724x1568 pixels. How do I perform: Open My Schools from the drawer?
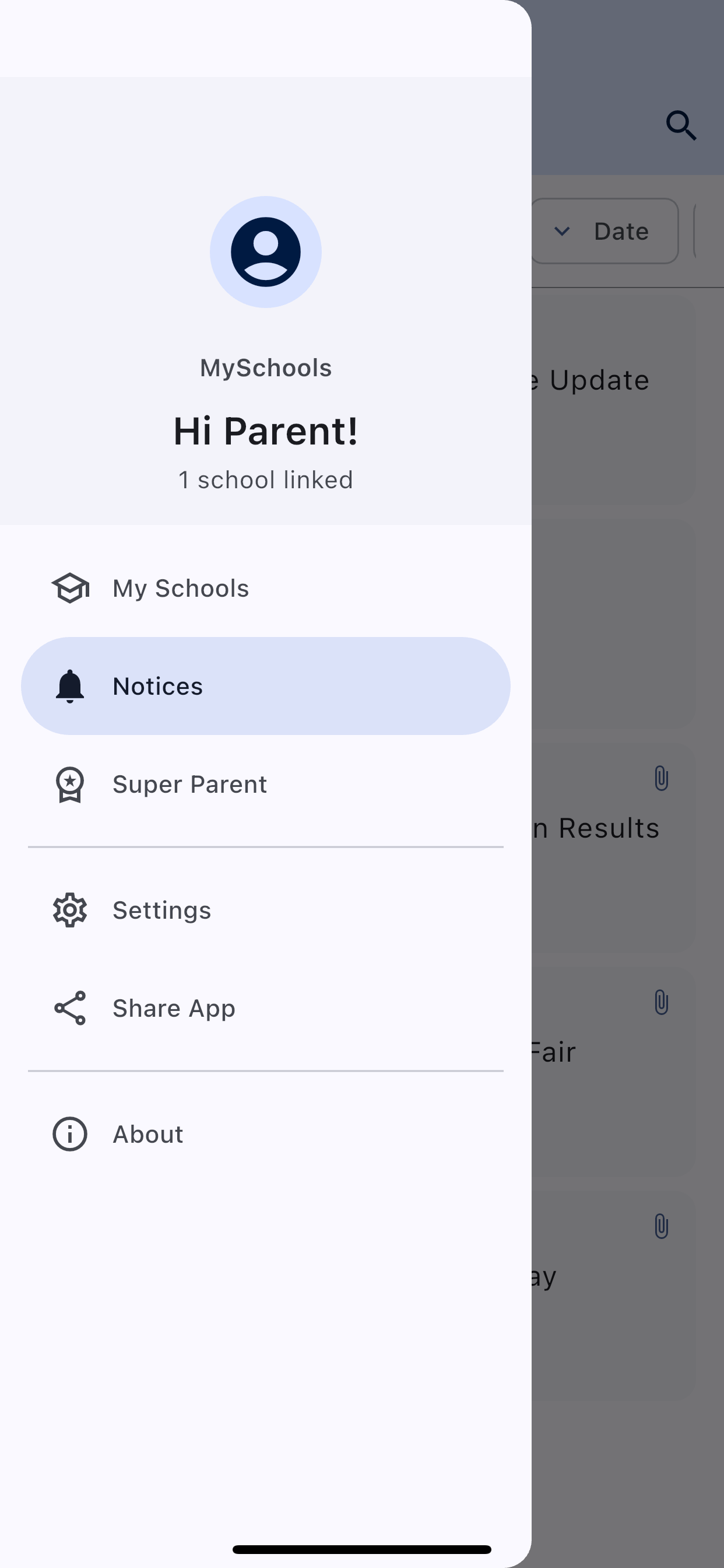[x=181, y=588]
